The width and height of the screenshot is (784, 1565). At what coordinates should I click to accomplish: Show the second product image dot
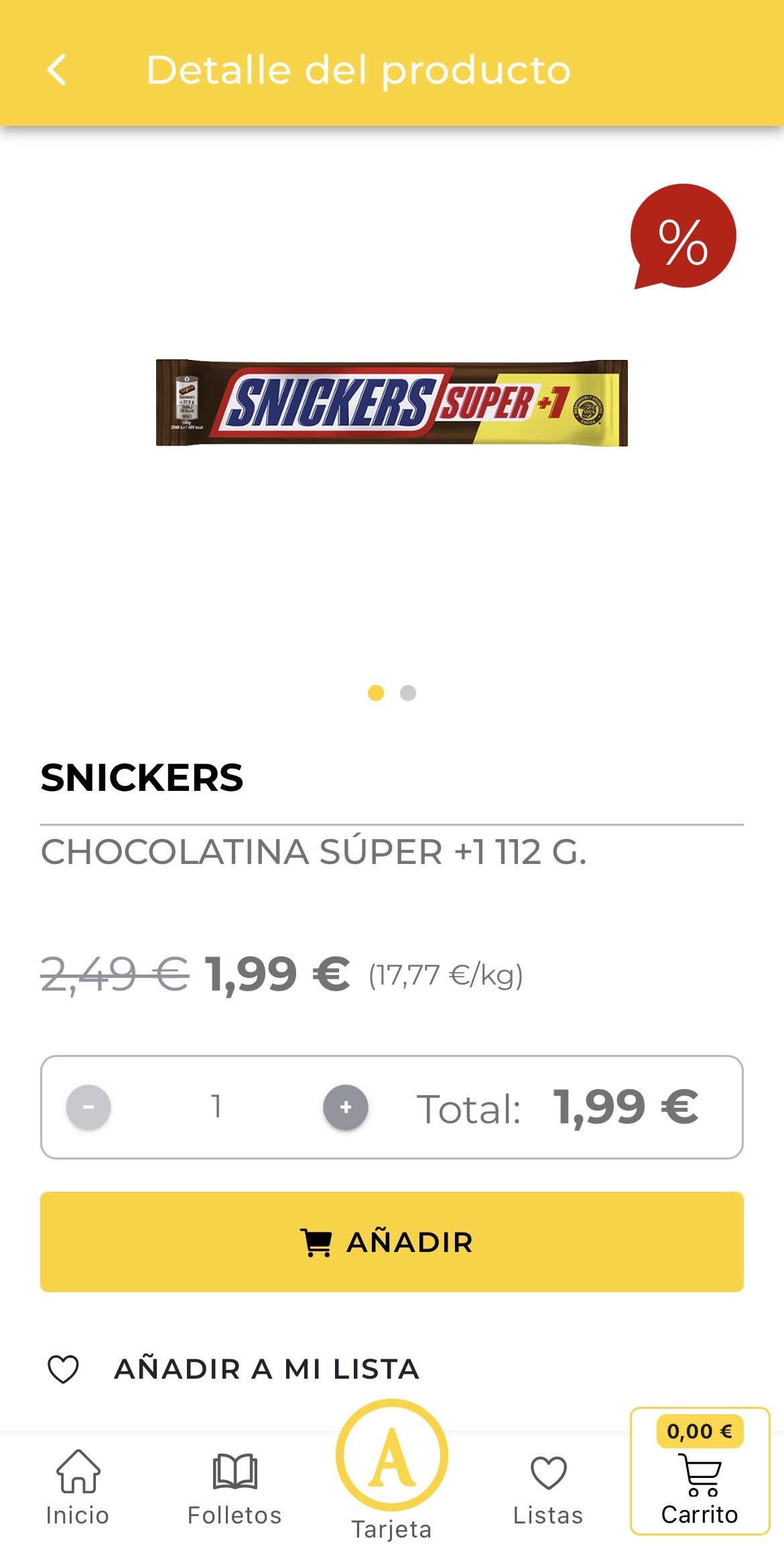(x=408, y=693)
